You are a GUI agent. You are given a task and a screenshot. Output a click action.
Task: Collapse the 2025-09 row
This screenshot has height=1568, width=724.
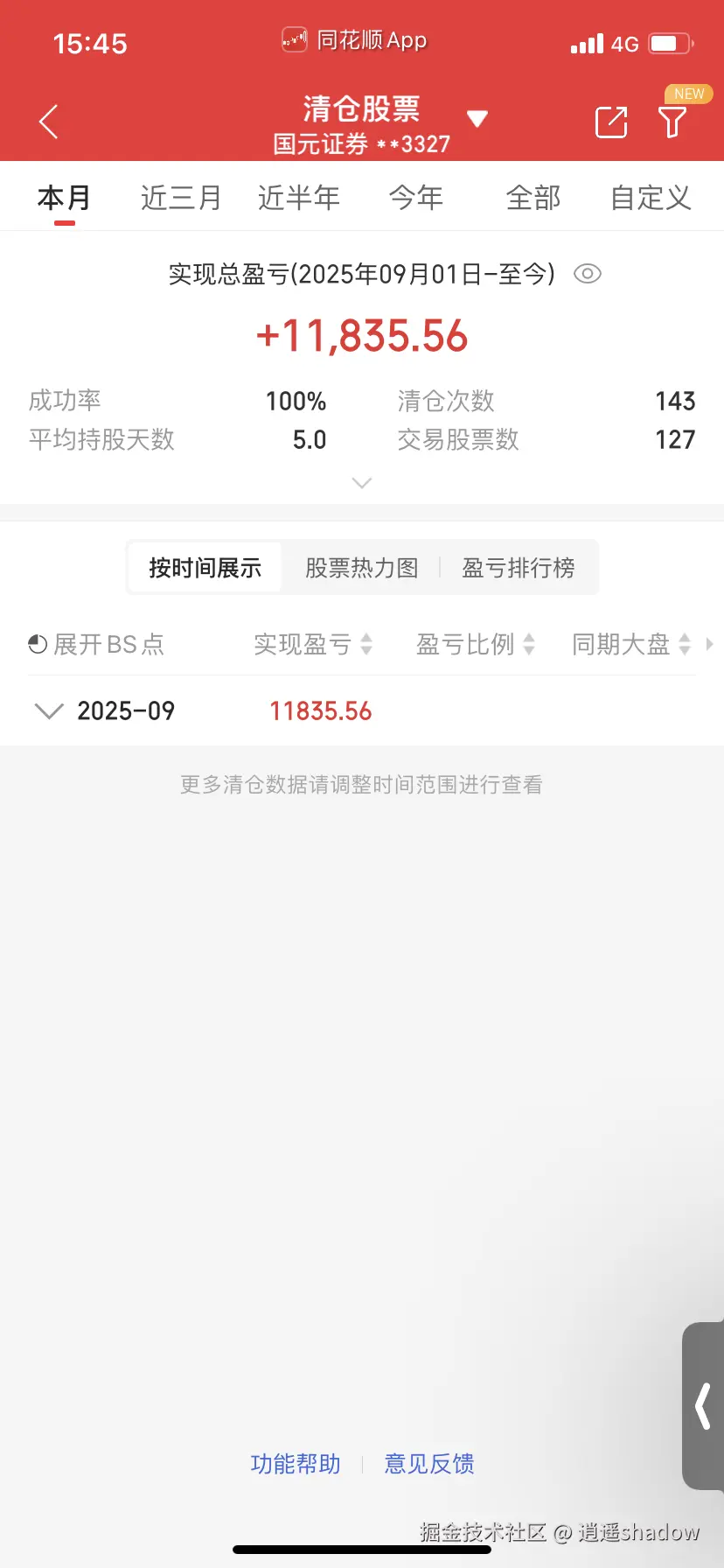pos(49,710)
